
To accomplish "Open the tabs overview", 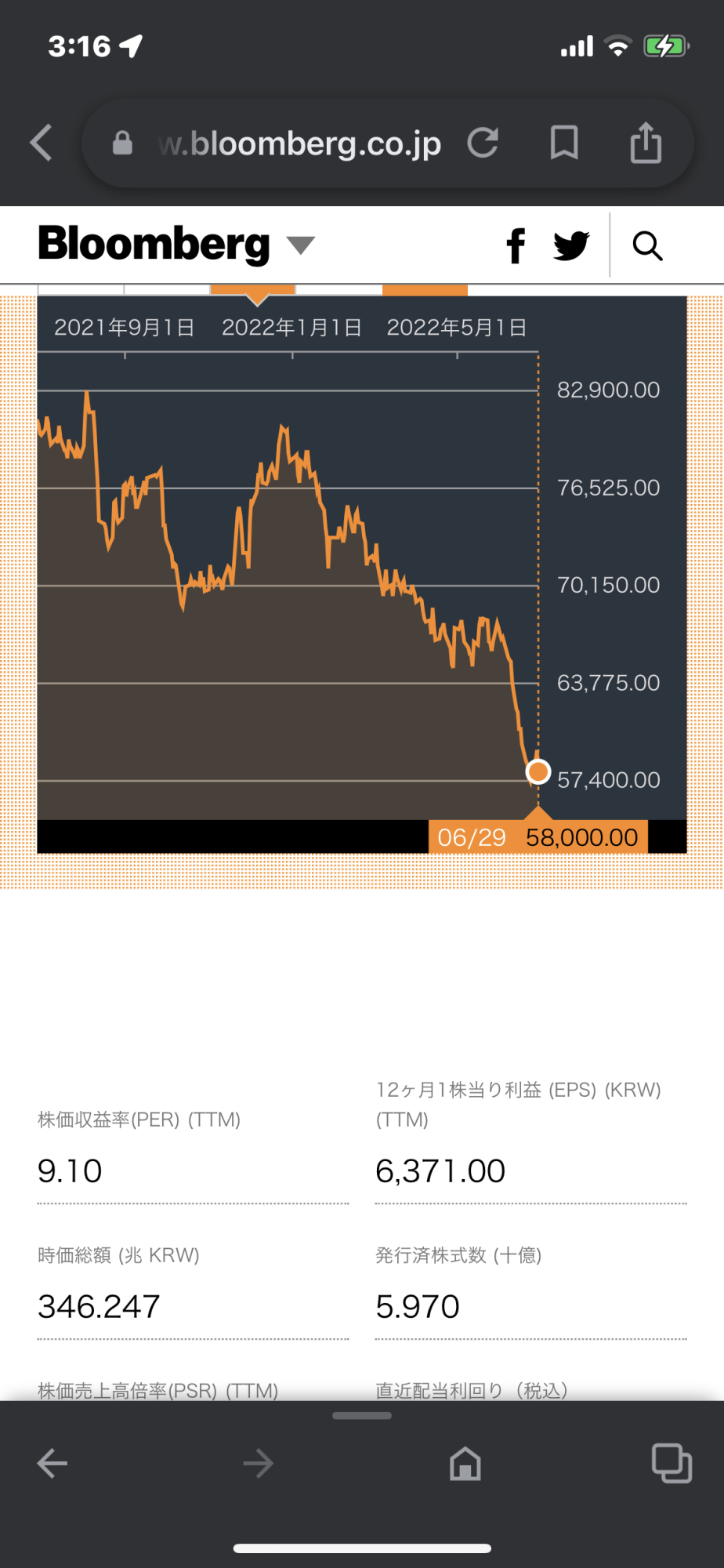I will (x=672, y=1463).
